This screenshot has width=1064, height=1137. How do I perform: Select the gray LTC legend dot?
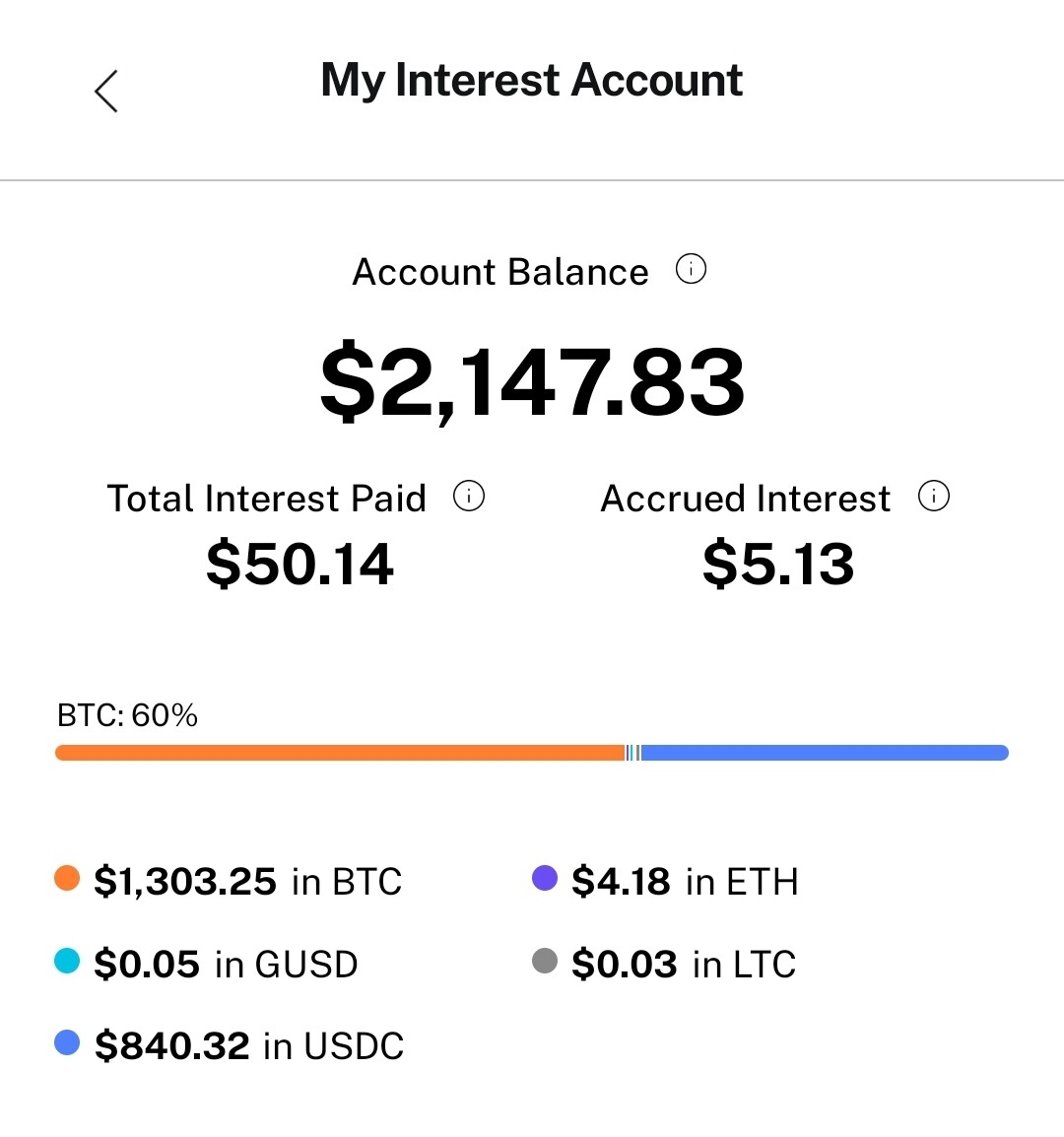(543, 962)
